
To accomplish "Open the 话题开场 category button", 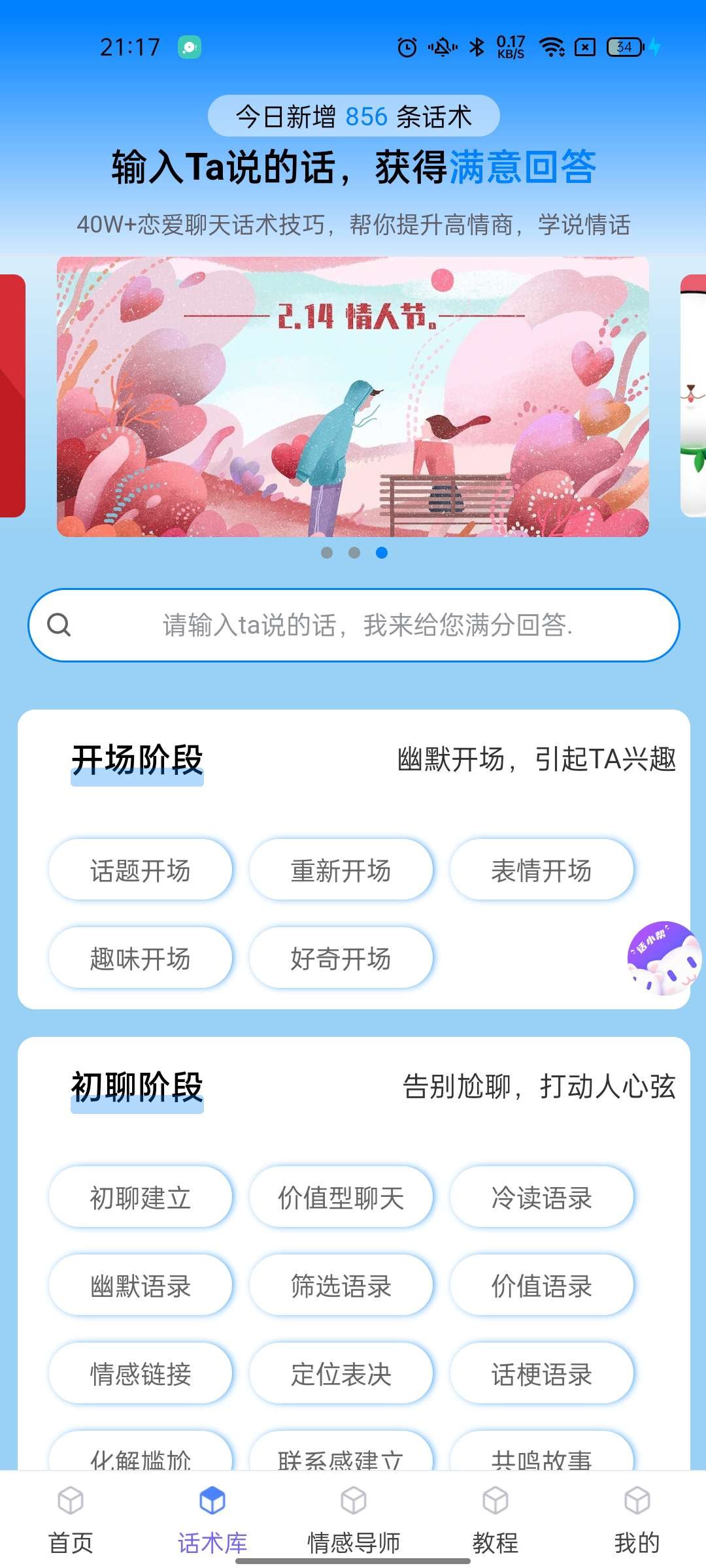I will pos(139,869).
